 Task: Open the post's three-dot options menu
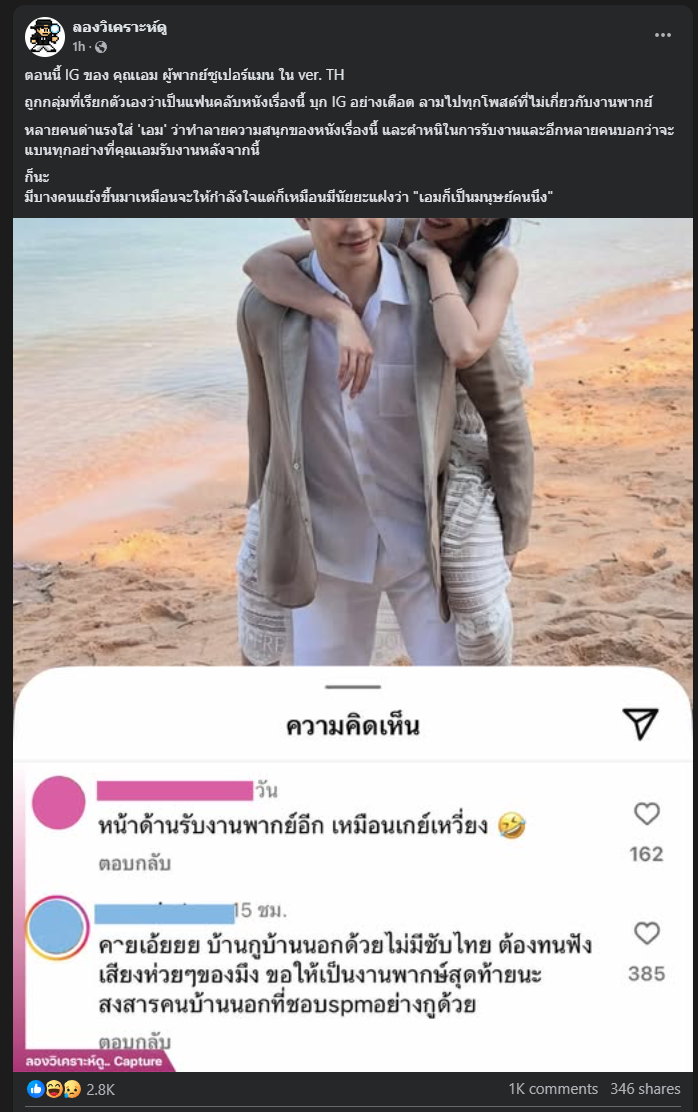tap(663, 34)
